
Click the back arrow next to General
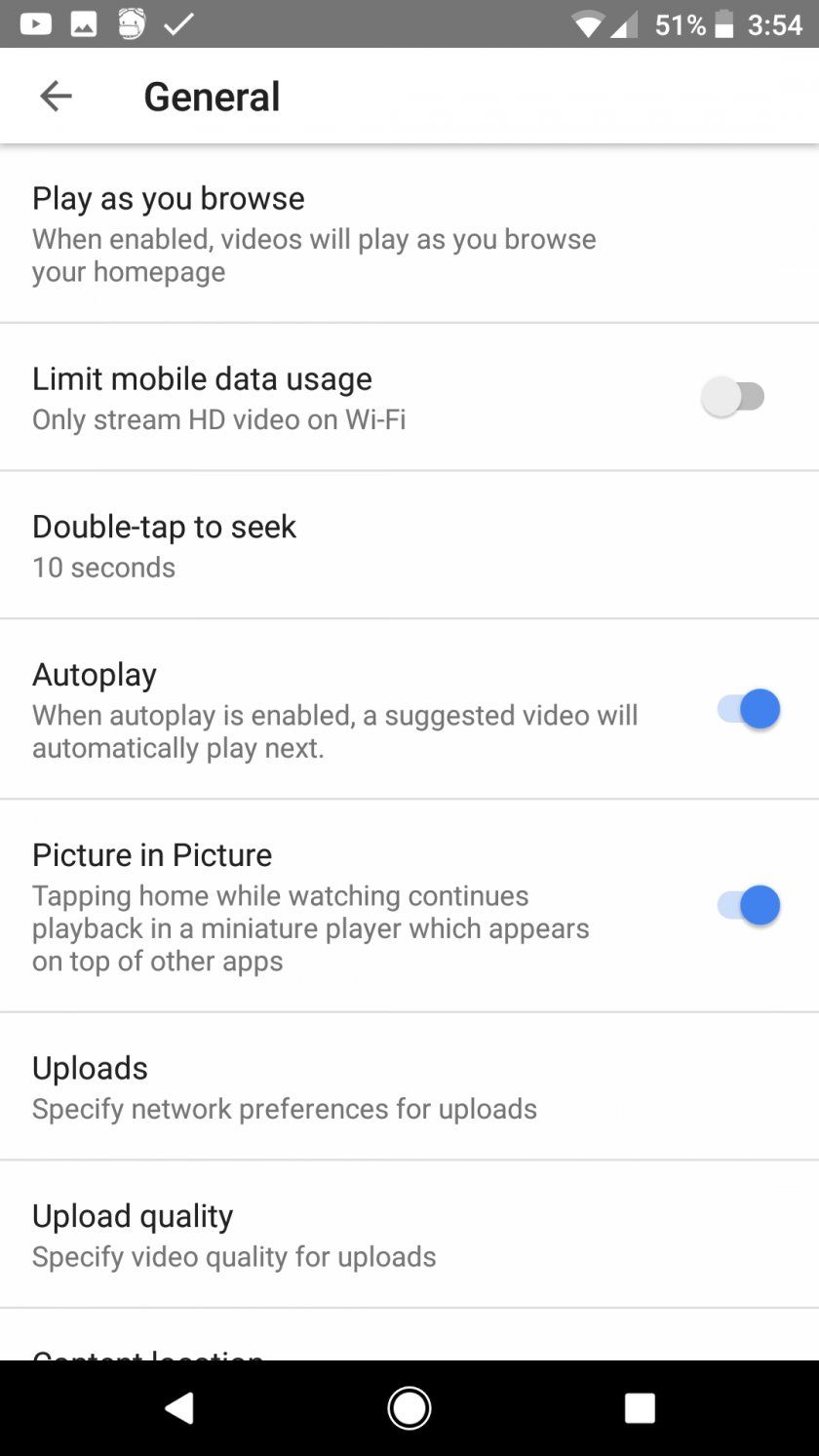click(x=56, y=96)
